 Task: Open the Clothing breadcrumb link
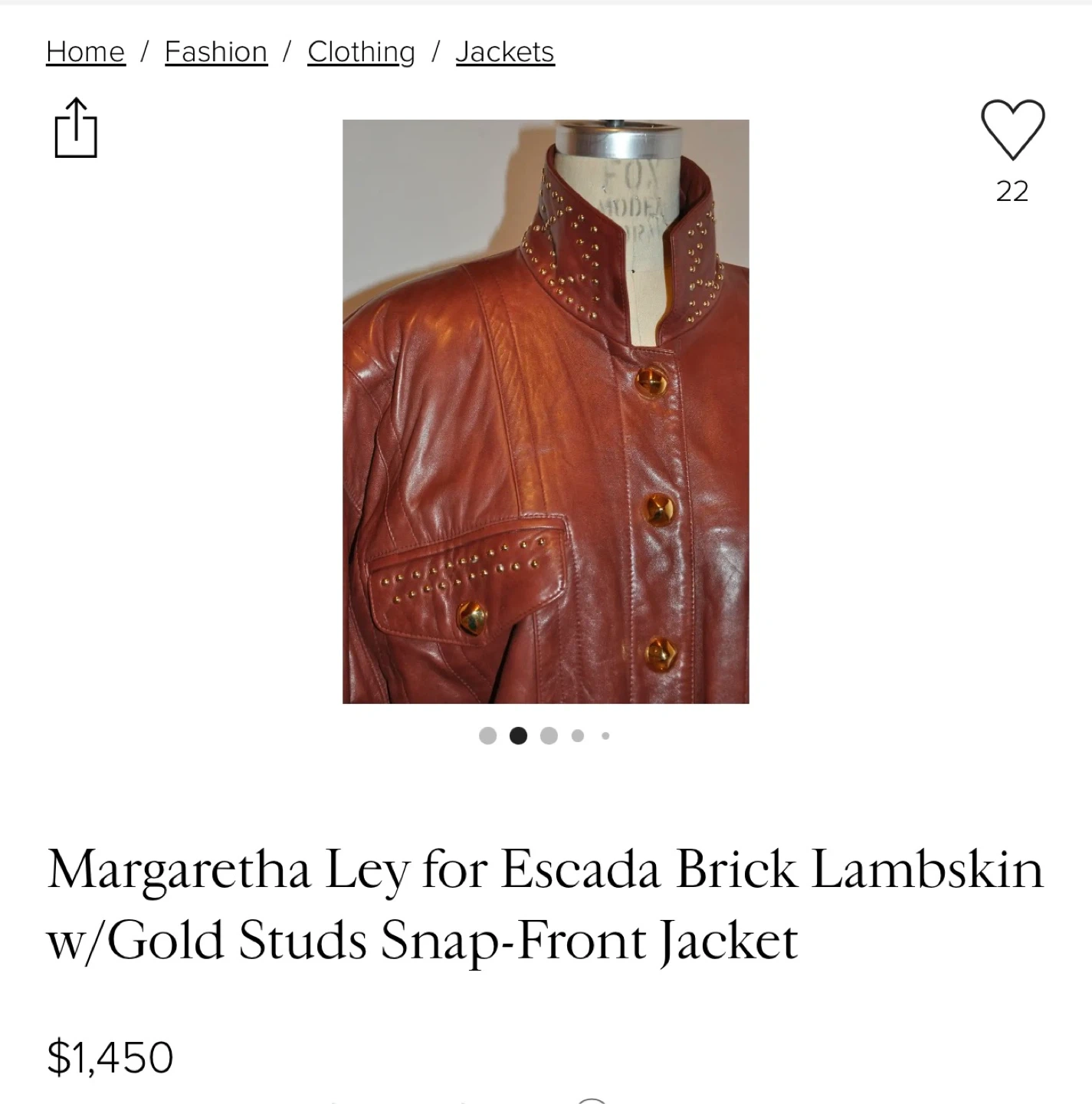coord(361,52)
